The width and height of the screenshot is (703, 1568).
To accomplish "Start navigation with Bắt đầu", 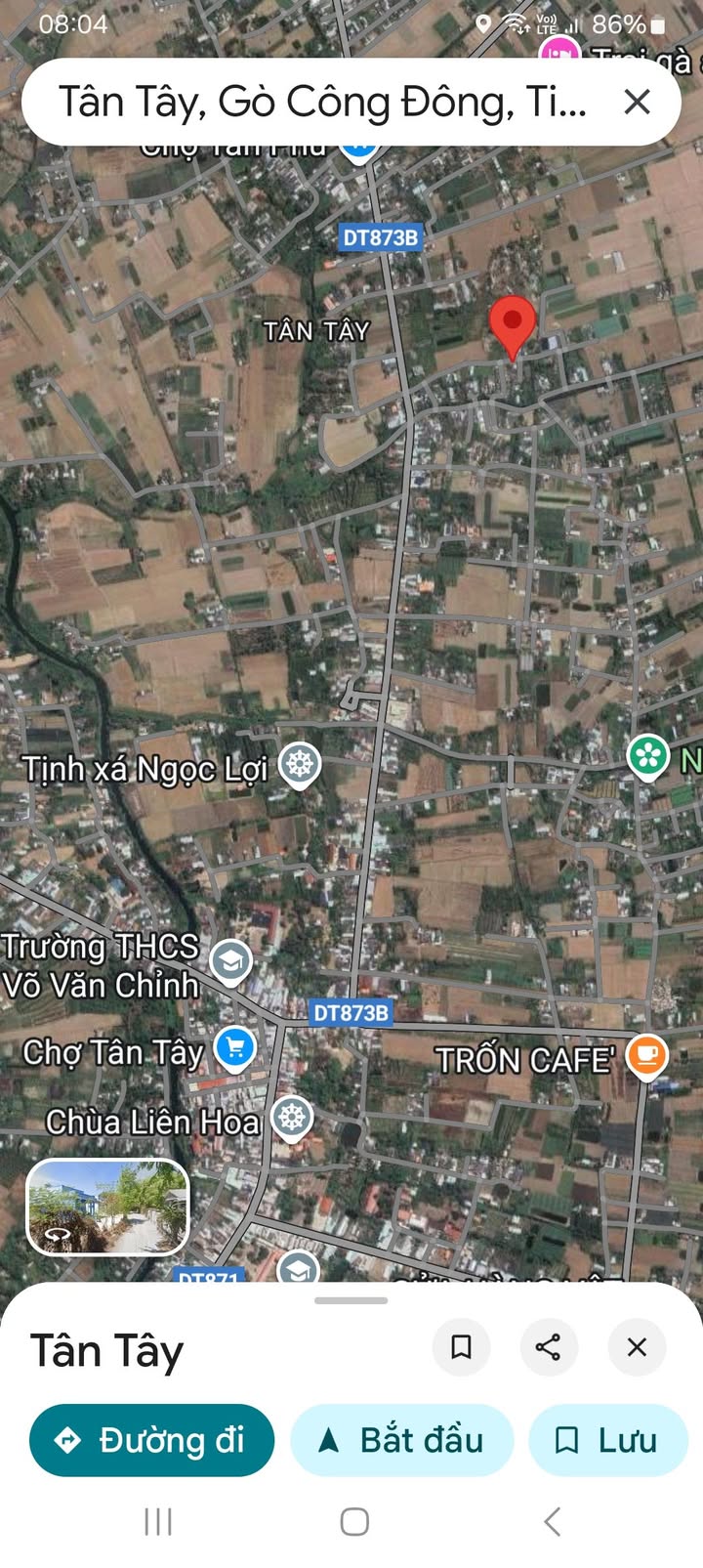I will pyautogui.click(x=401, y=1440).
